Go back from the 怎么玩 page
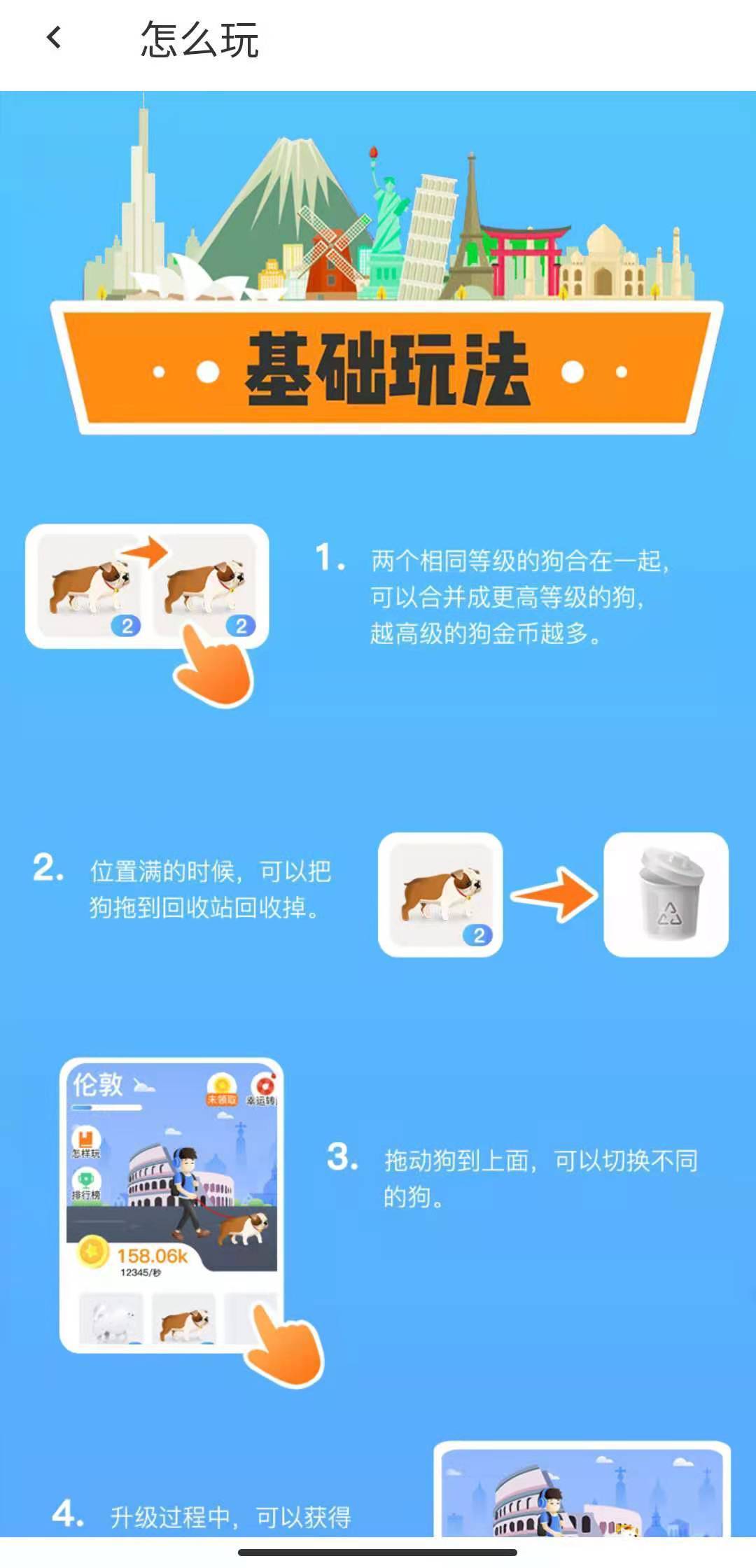This screenshot has width=756, height=1568. [54, 38]
